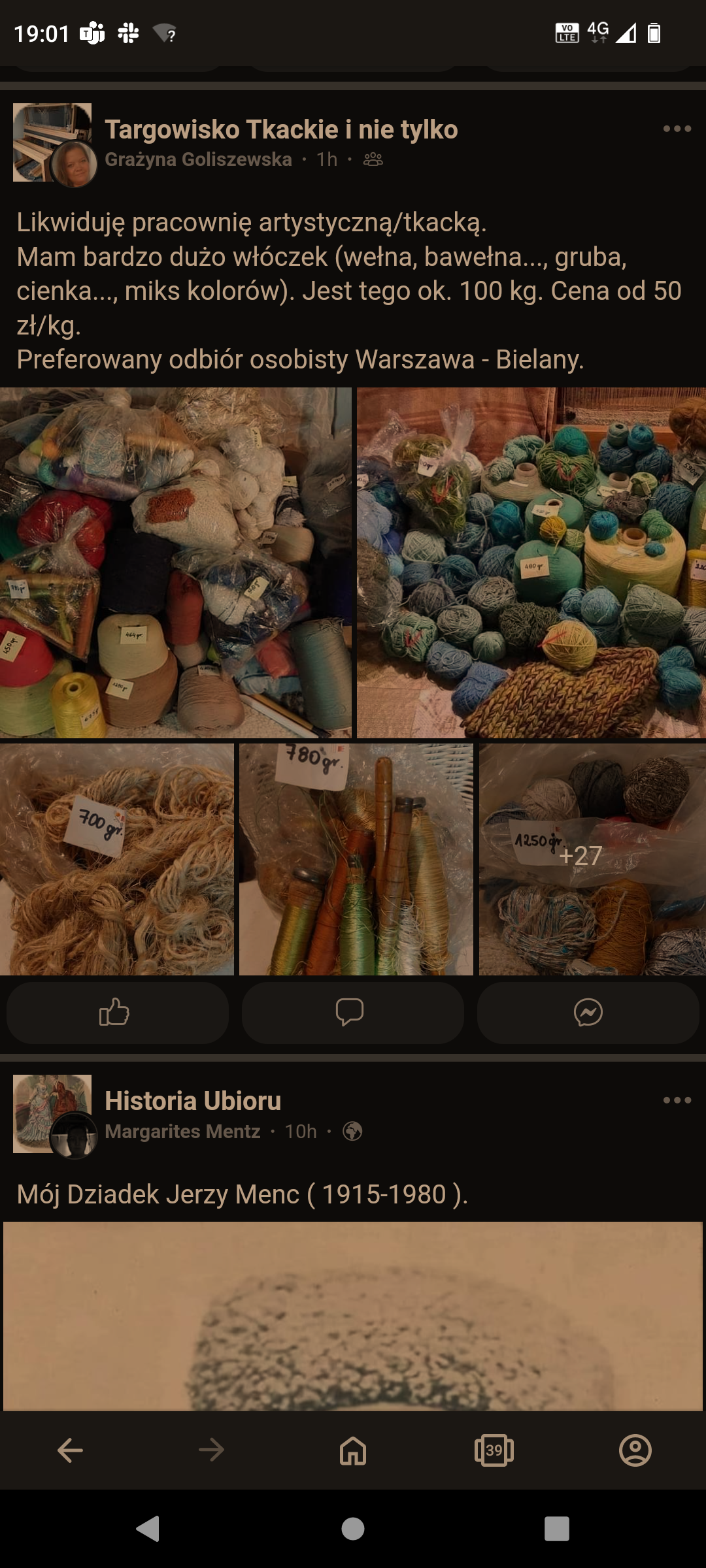
Task: Open the 700 gr yarn photo
Action: click(117, 859)
